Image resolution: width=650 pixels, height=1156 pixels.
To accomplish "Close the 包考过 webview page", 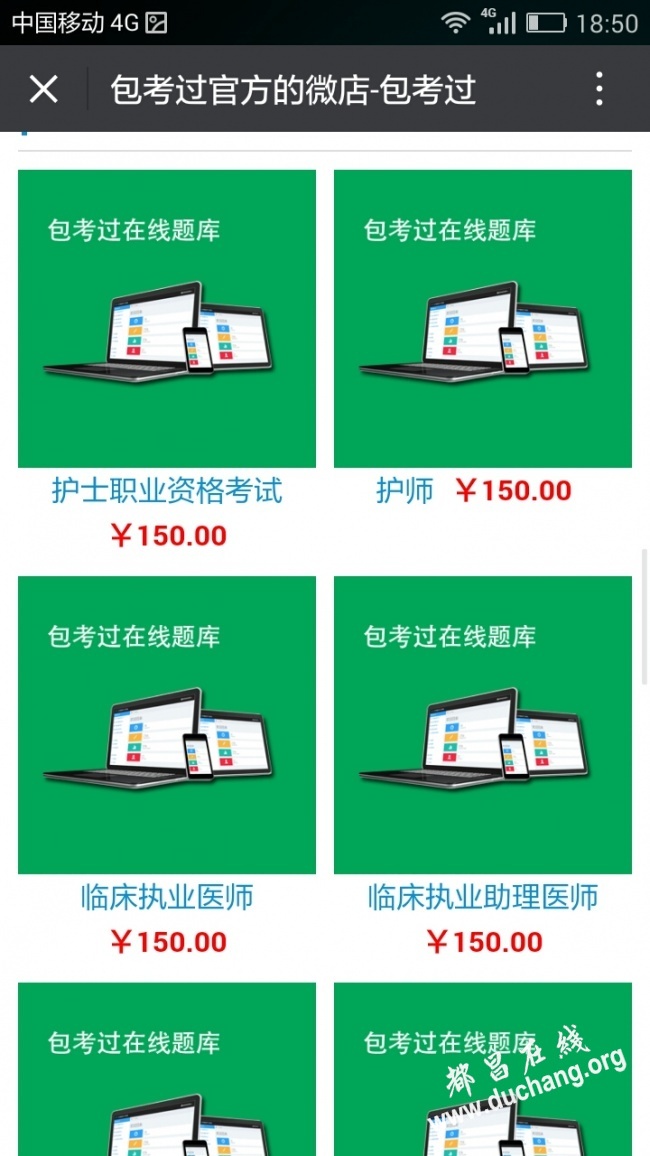I will pyautogui.click(x=43, y=89).
